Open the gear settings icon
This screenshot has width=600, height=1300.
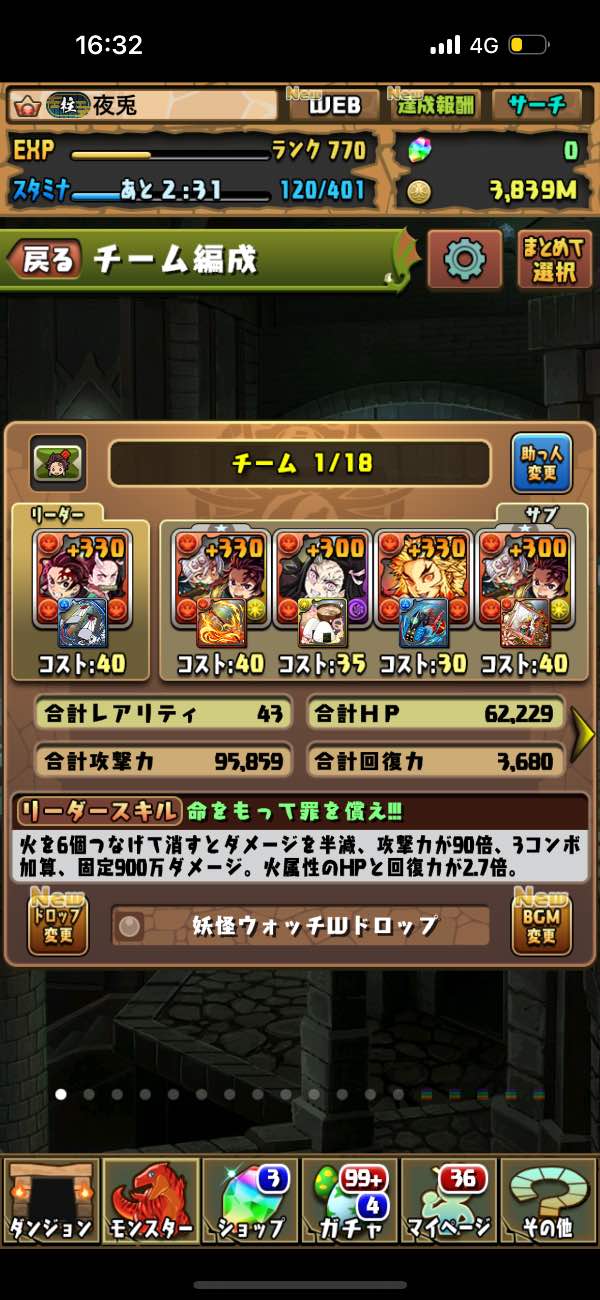pos(464,260)
